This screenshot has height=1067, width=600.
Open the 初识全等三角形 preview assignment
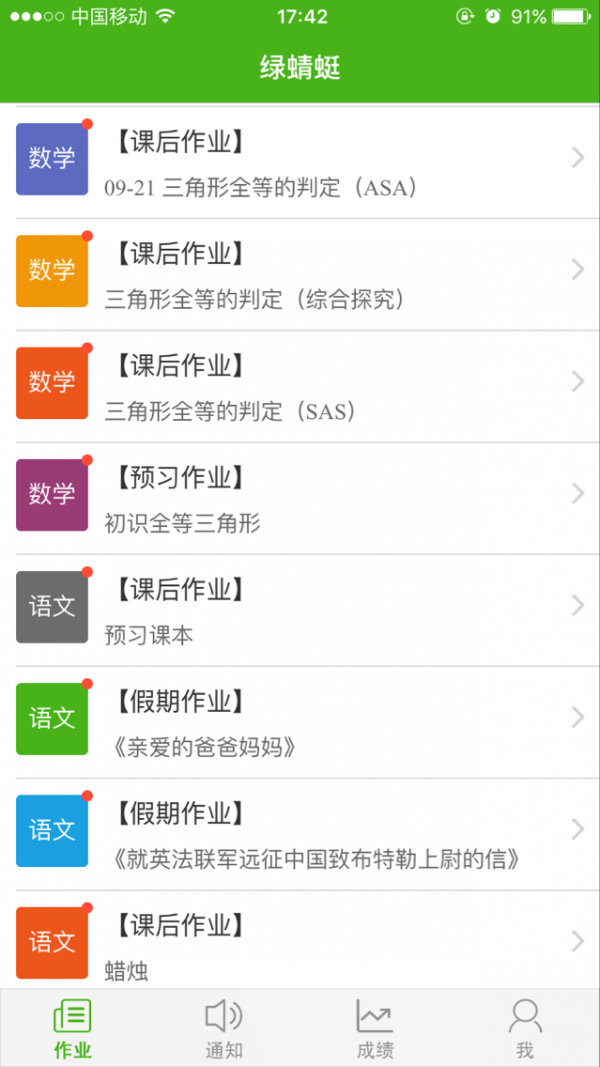[x=300, y=496]
